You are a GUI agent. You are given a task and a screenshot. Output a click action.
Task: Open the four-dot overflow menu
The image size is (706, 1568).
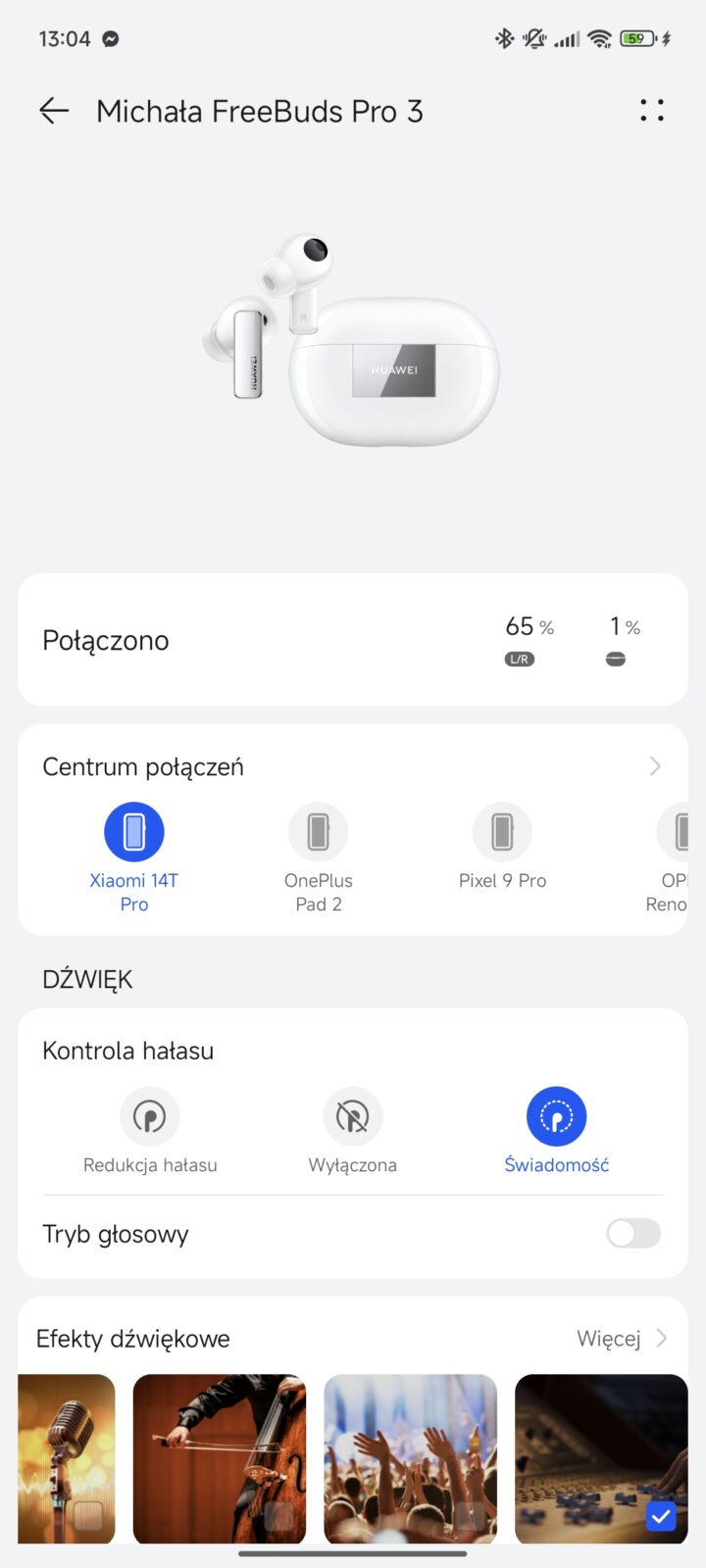[x=652, y=111]
